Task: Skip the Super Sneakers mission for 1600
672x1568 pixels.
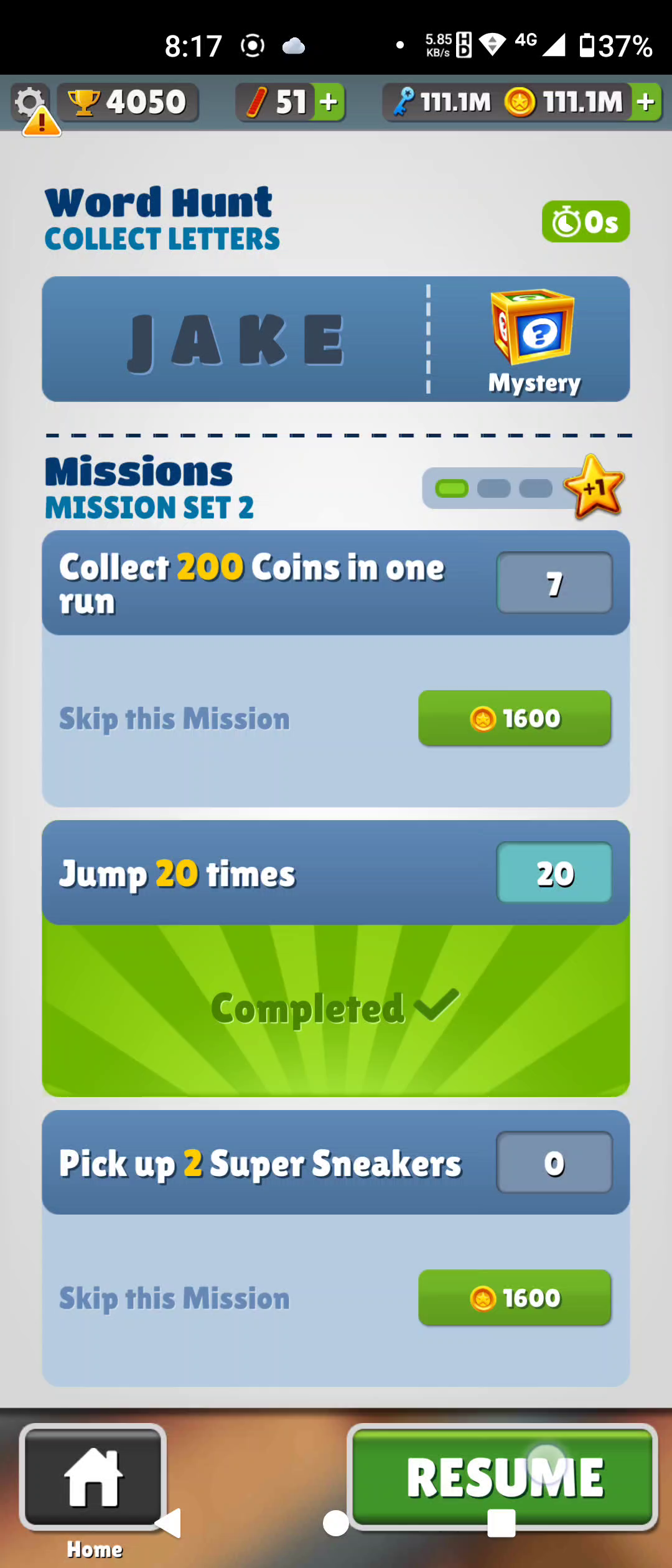Action: [514, 1298]
